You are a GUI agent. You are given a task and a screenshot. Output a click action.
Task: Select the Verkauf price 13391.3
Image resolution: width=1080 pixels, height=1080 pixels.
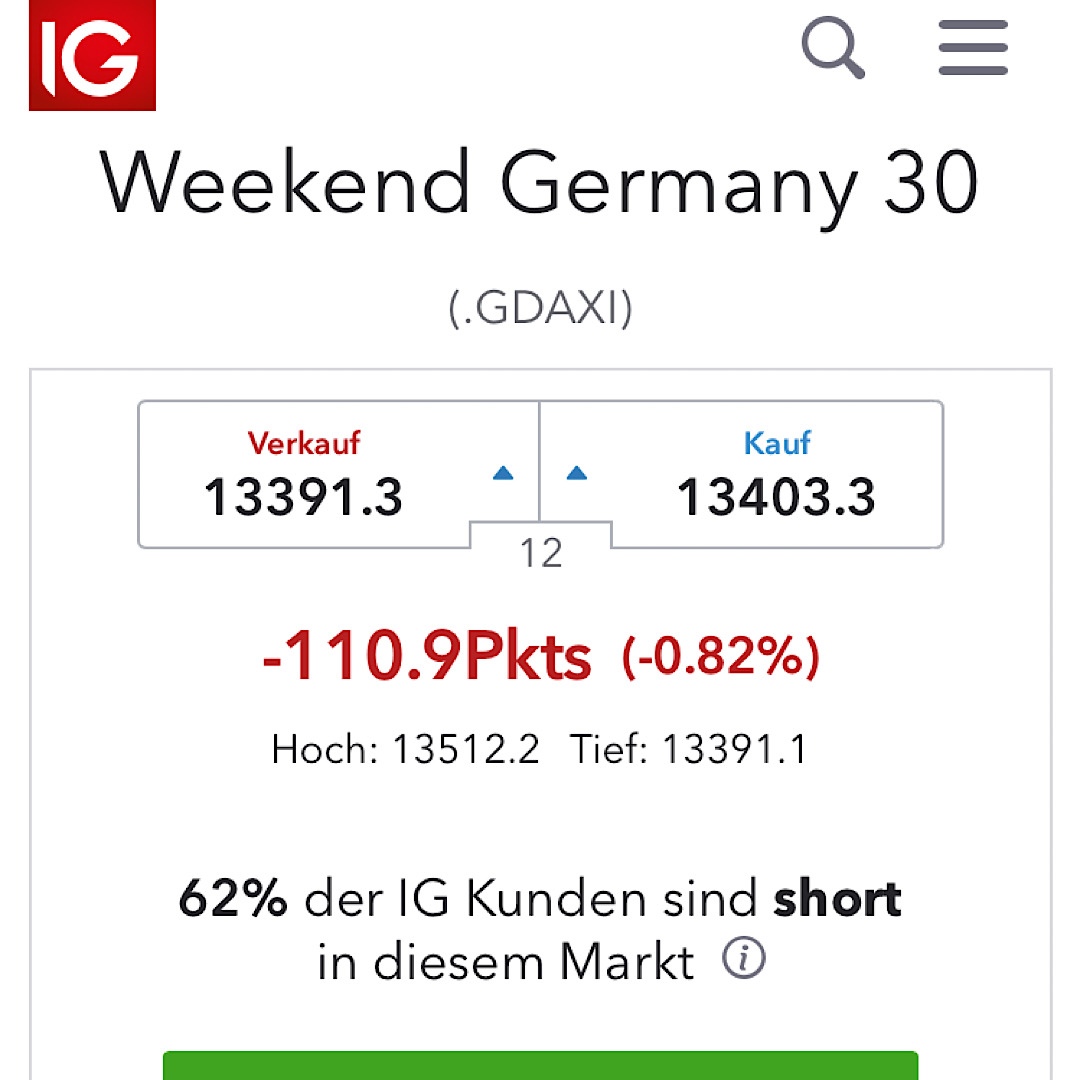[x=304, y=475]
